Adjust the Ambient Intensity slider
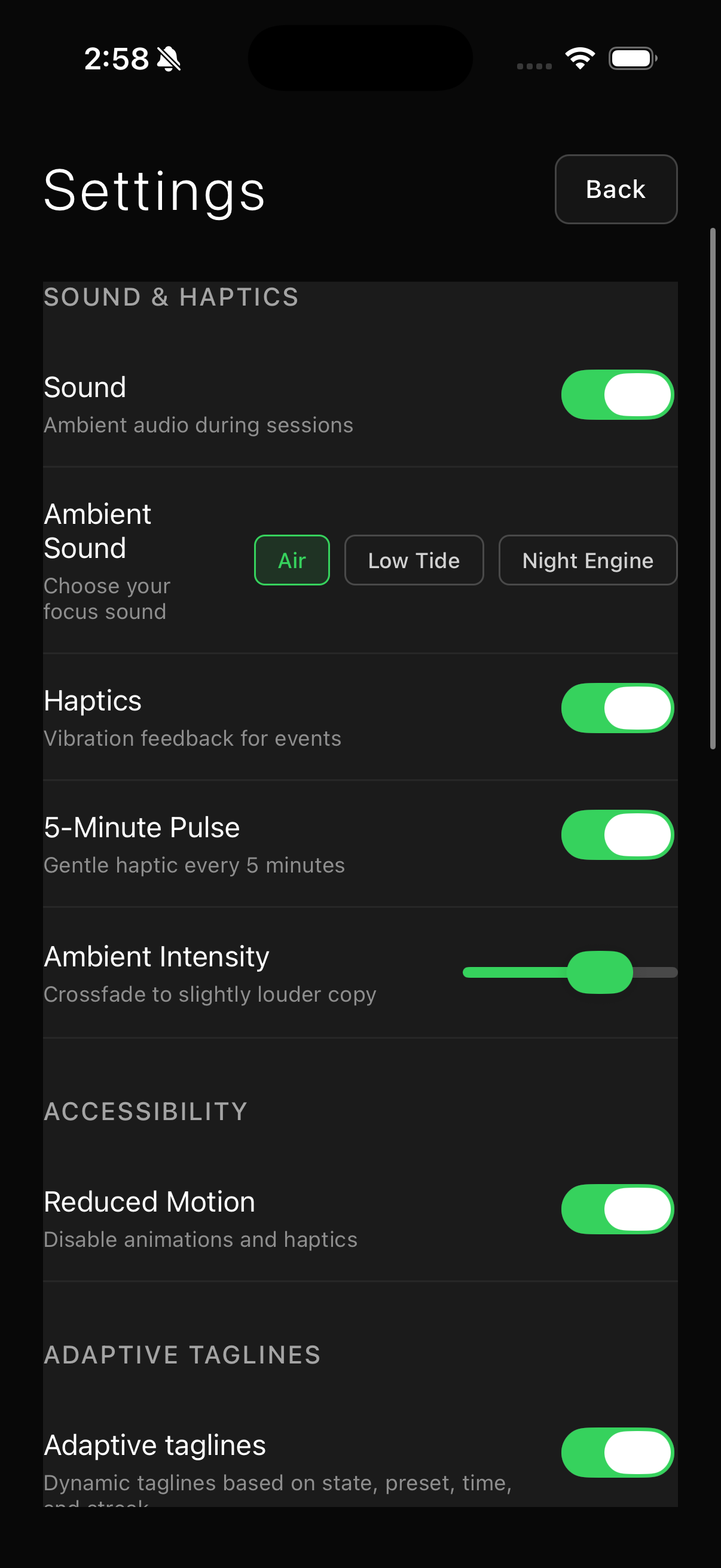Screen dimensions: 721x1568 [599, 972]
